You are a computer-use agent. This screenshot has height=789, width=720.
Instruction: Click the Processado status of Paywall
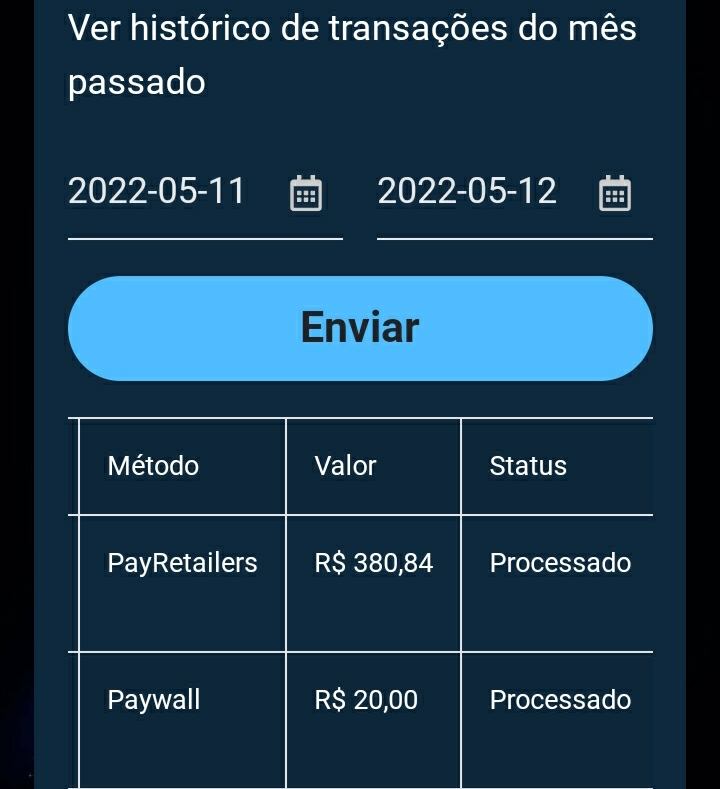(559, 700)
